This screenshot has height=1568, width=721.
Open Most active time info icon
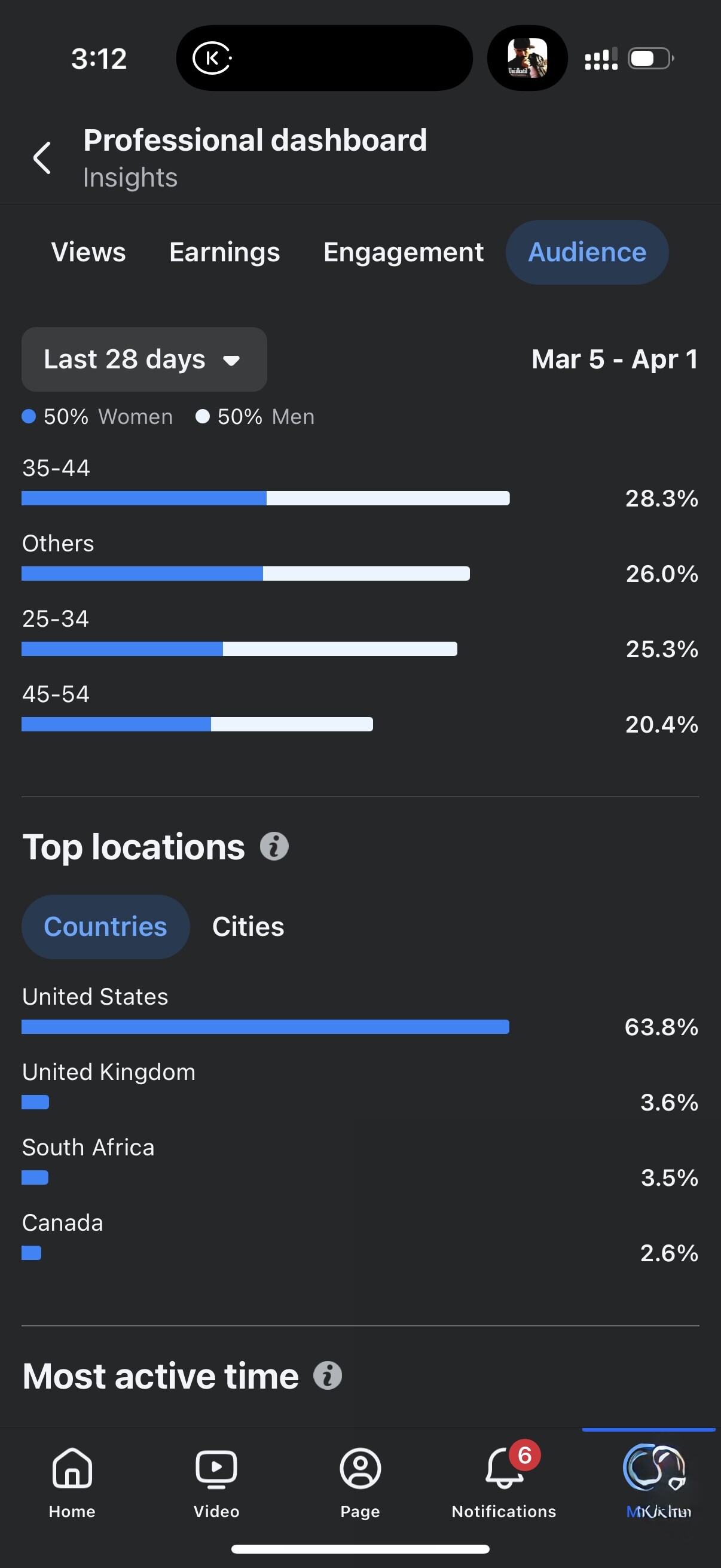pyautogui.click(x=328, y=1375)
